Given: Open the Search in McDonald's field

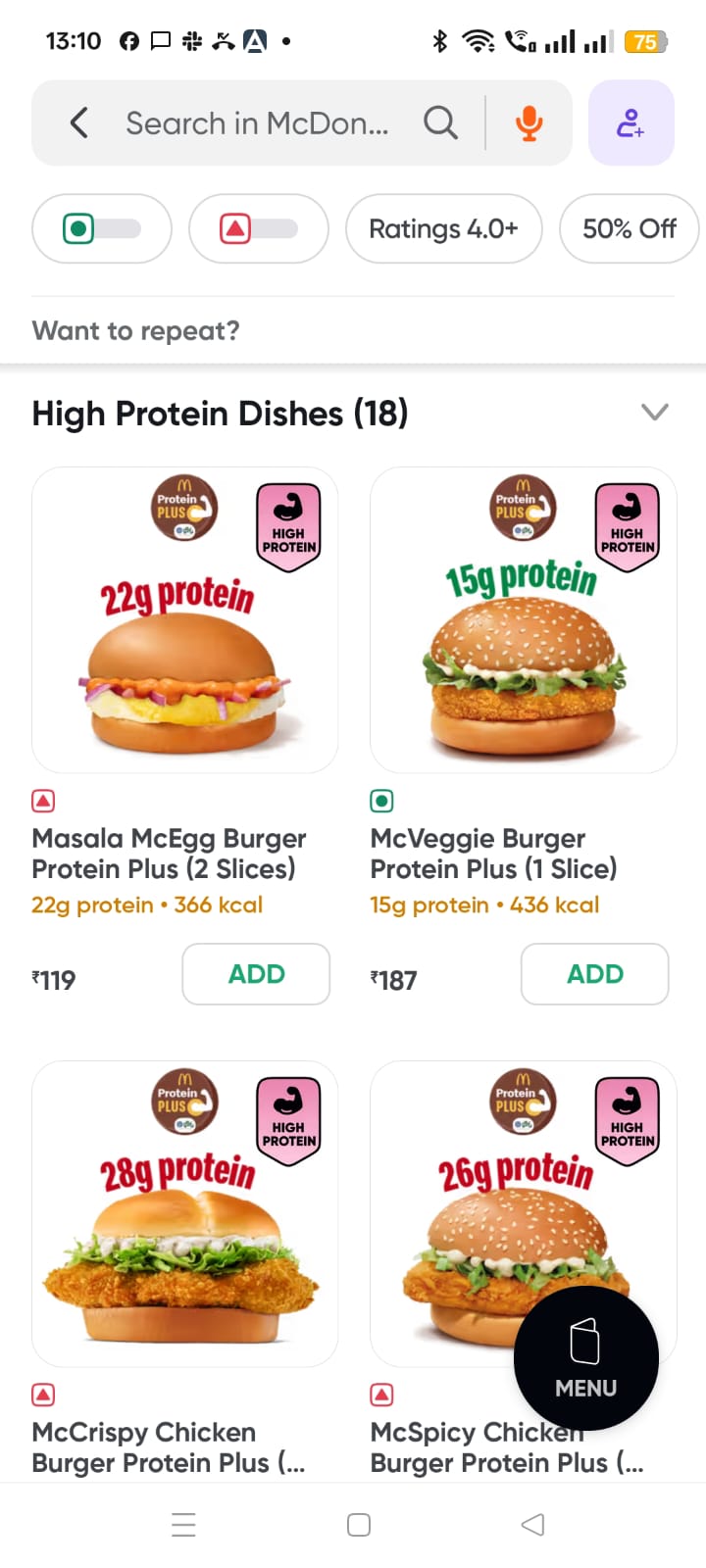Looking at the screenshot, I should [x=257, y=123].
